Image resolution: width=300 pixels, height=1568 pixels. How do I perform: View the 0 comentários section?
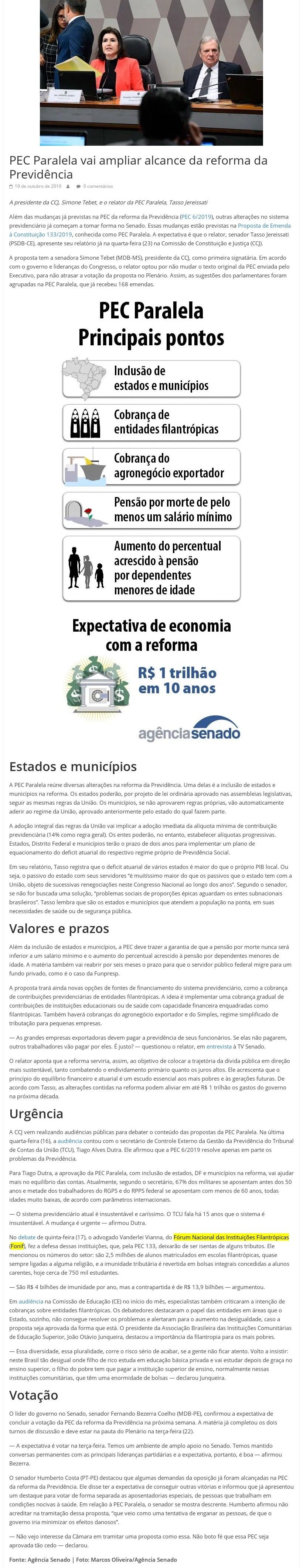tap(98, 186)
